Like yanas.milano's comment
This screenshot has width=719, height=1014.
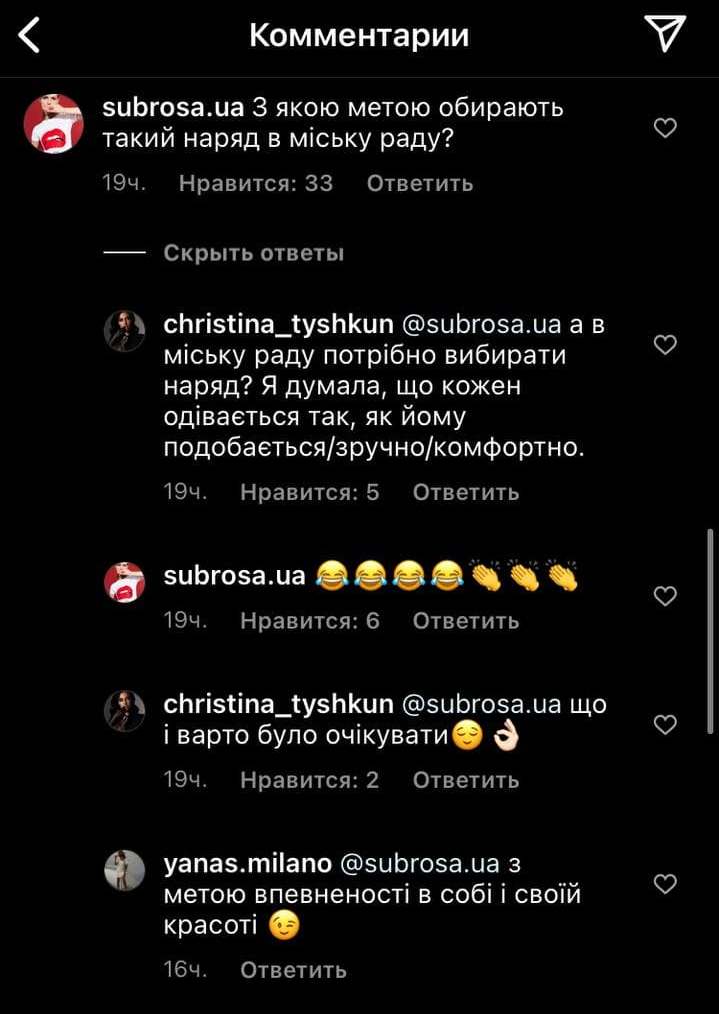tap(665, 884)
